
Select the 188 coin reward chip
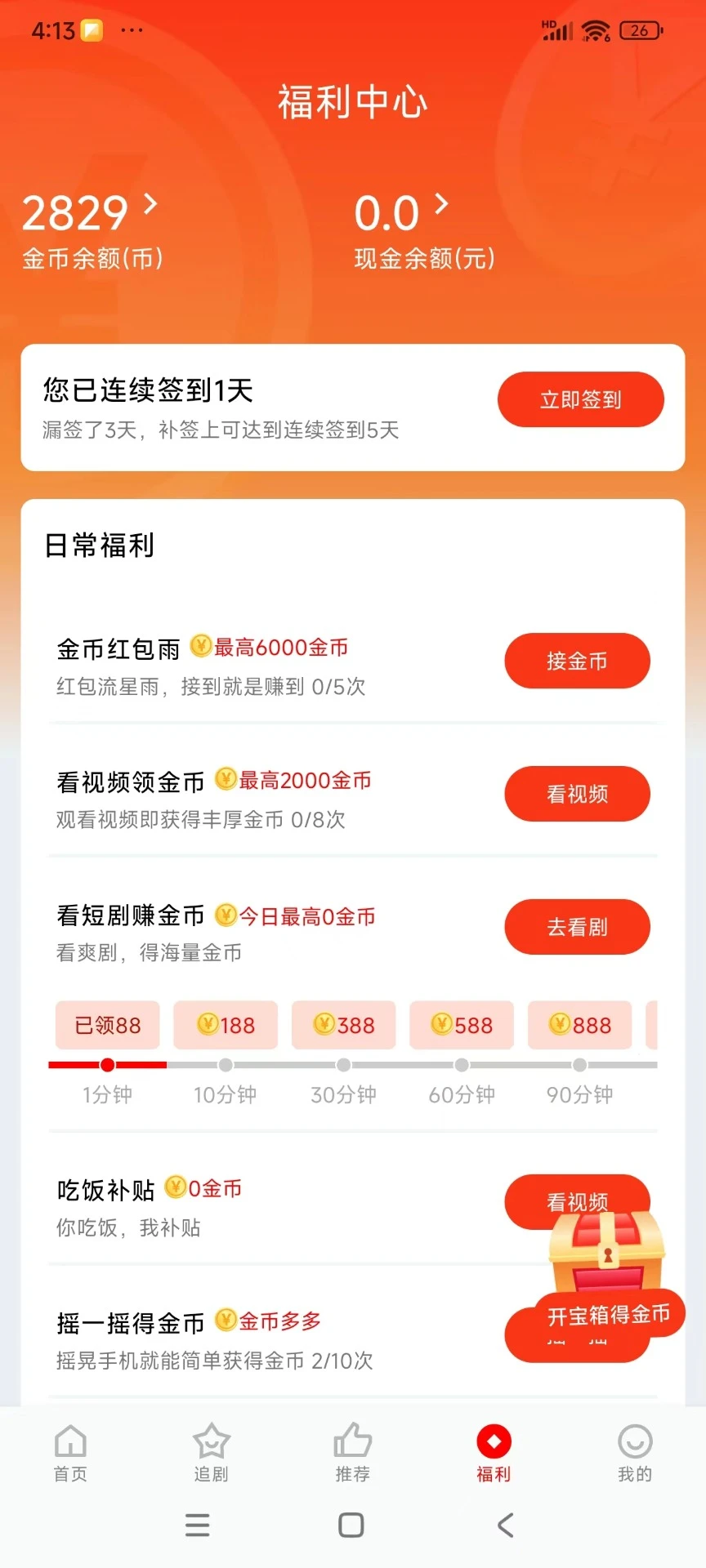[225, 1026]
